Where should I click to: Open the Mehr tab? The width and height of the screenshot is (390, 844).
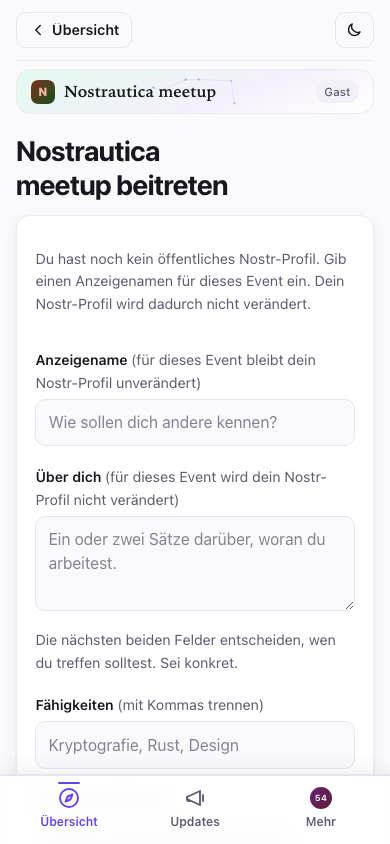pos(321,807)
